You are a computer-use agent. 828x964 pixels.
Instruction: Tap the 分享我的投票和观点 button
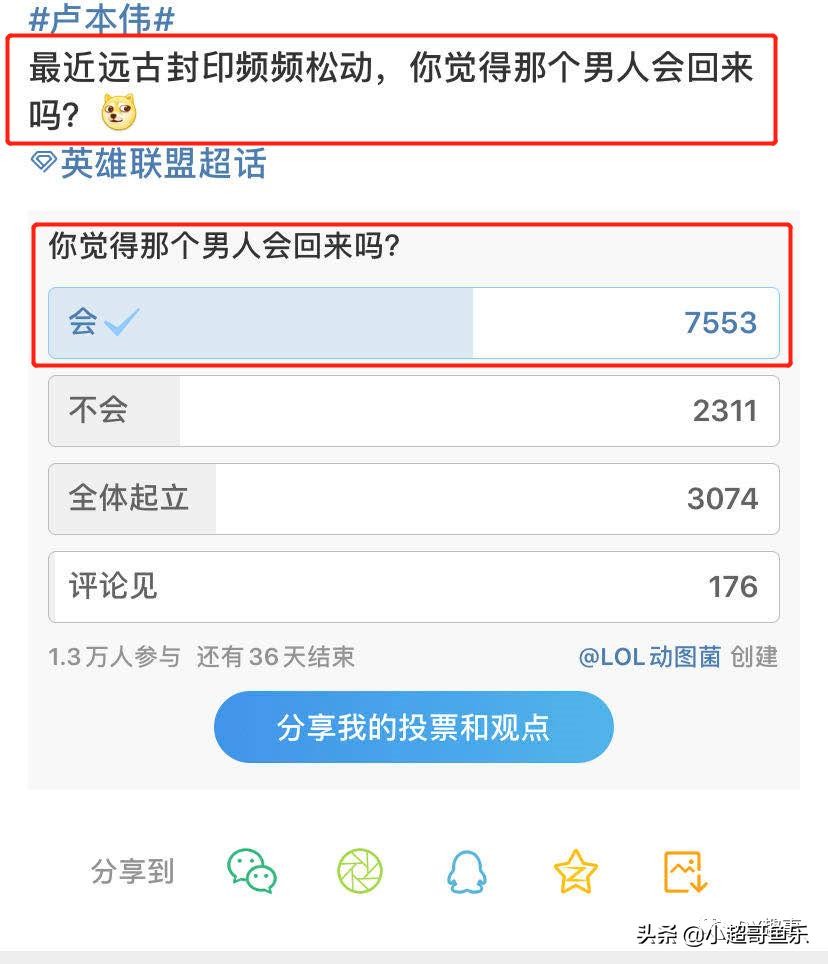pyautogui.click(x=413, y=727)
